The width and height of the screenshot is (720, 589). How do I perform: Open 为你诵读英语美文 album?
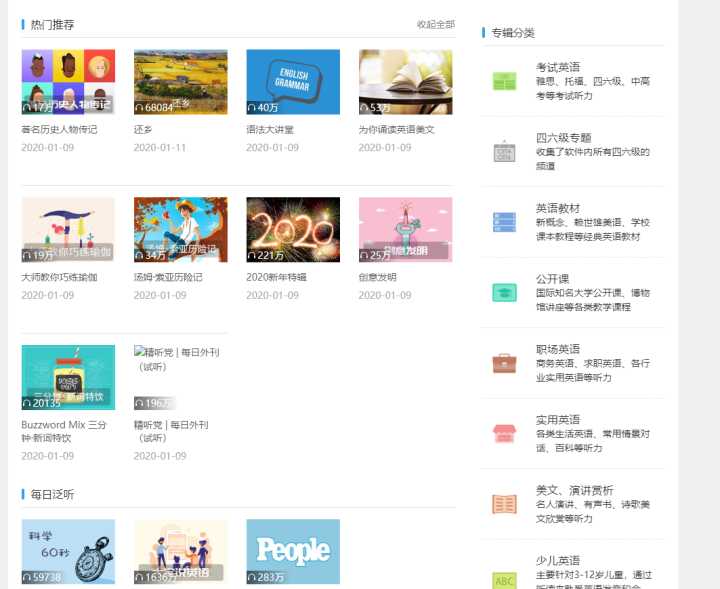tap(405, 82)
